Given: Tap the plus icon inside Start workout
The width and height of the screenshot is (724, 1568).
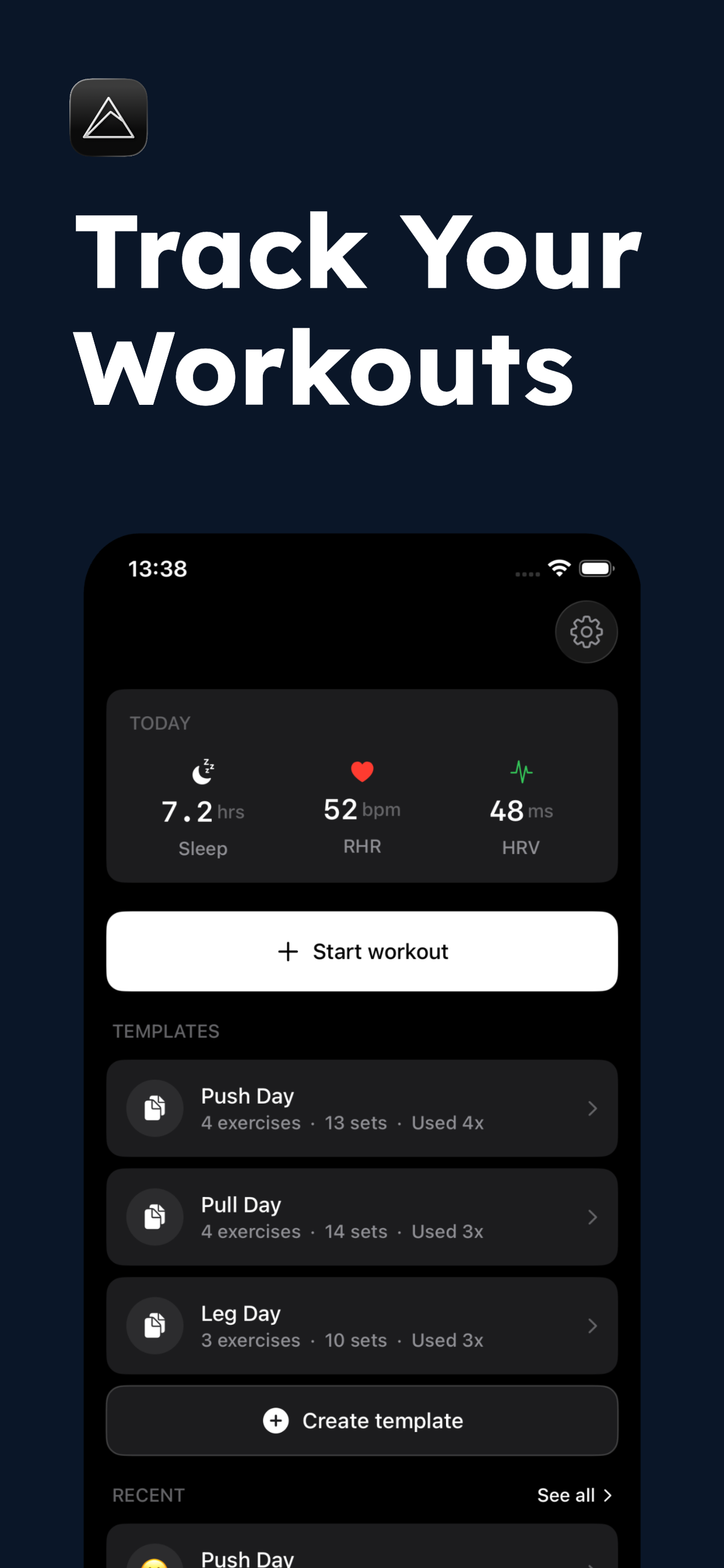Looking at the screenshot, I should coord(288,951).
